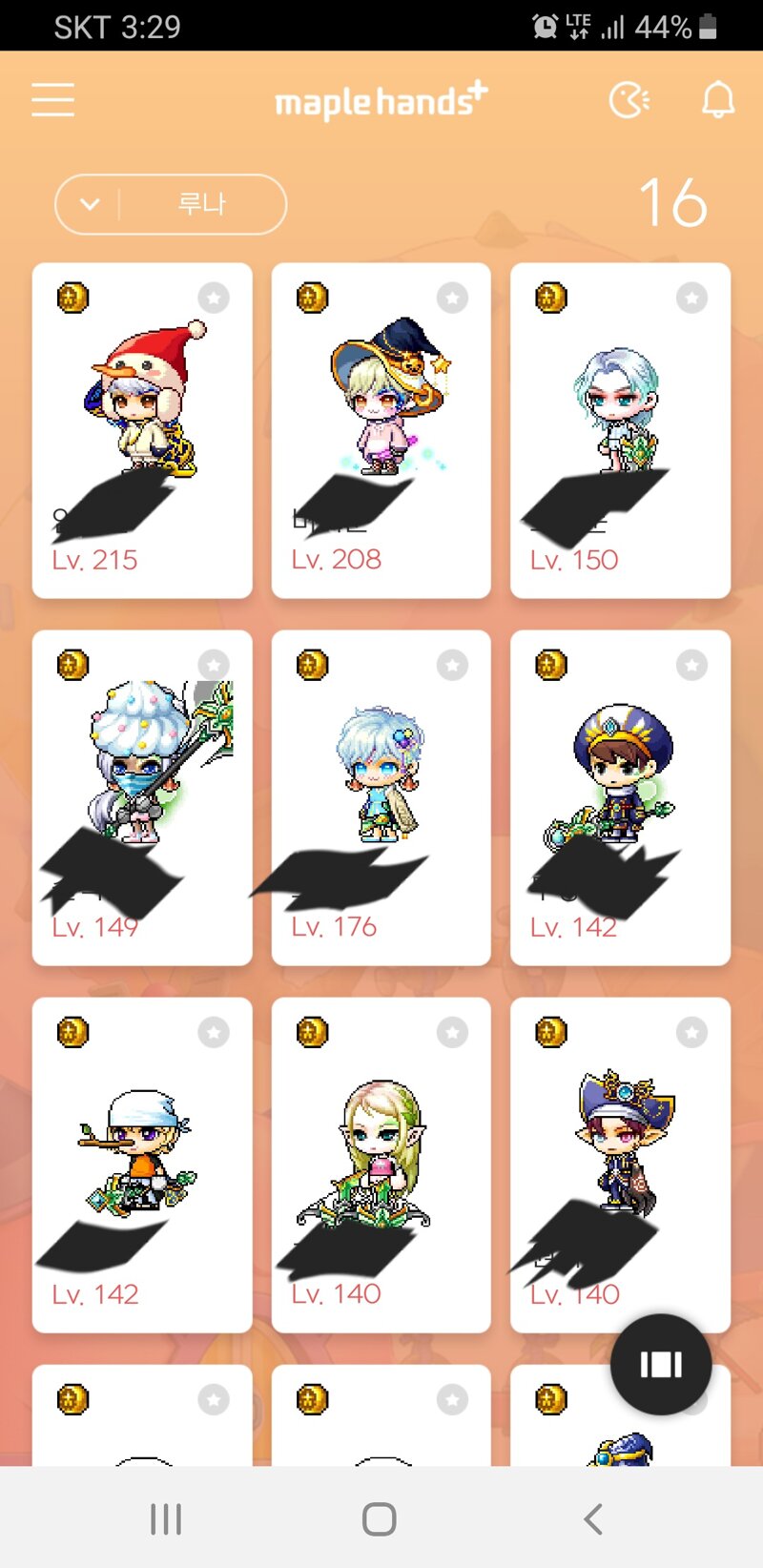
Task: Open the Lv. 208 character card
Action: 381,429
